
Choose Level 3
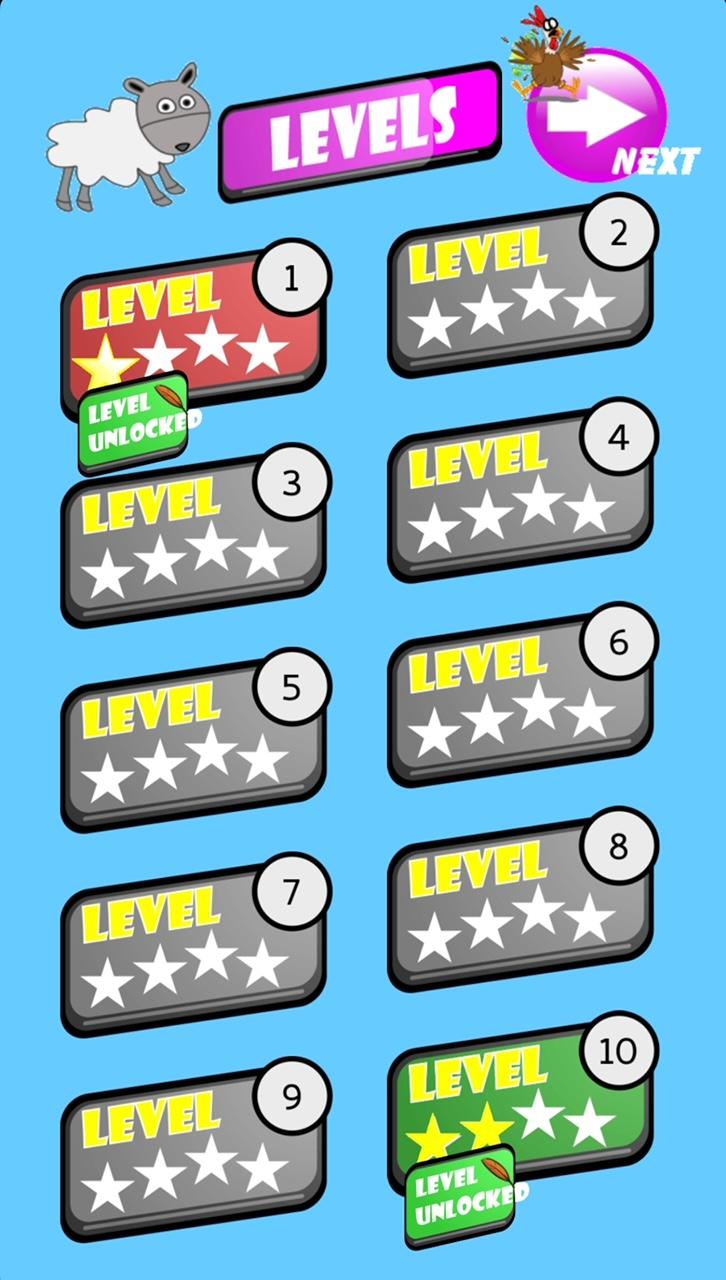(194, 538)
